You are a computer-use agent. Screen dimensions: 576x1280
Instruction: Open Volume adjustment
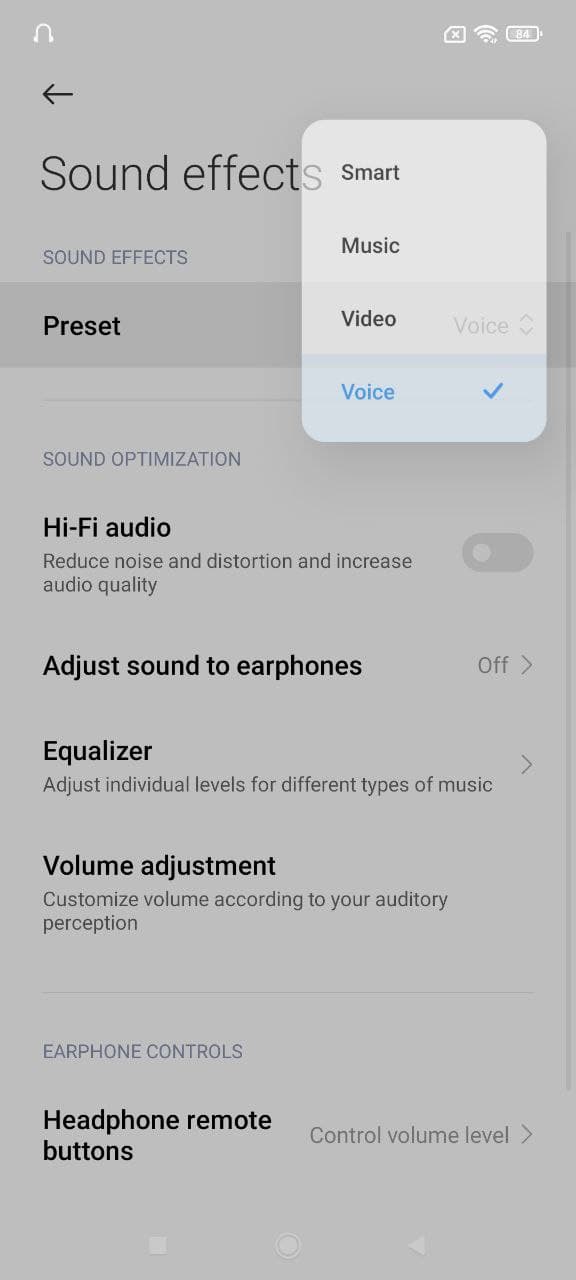(x=288, y=893)
